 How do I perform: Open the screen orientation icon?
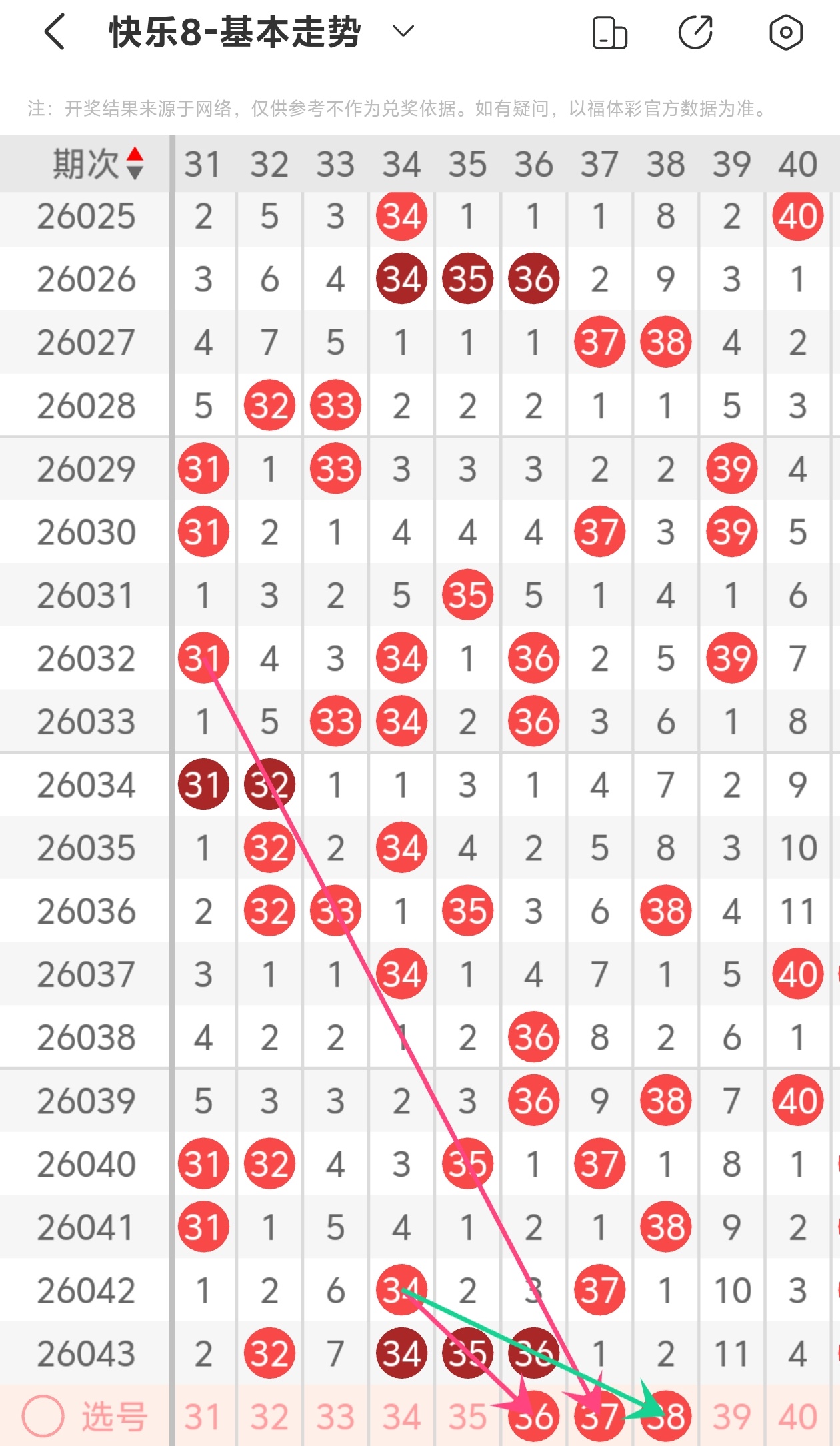coord(609,33)
